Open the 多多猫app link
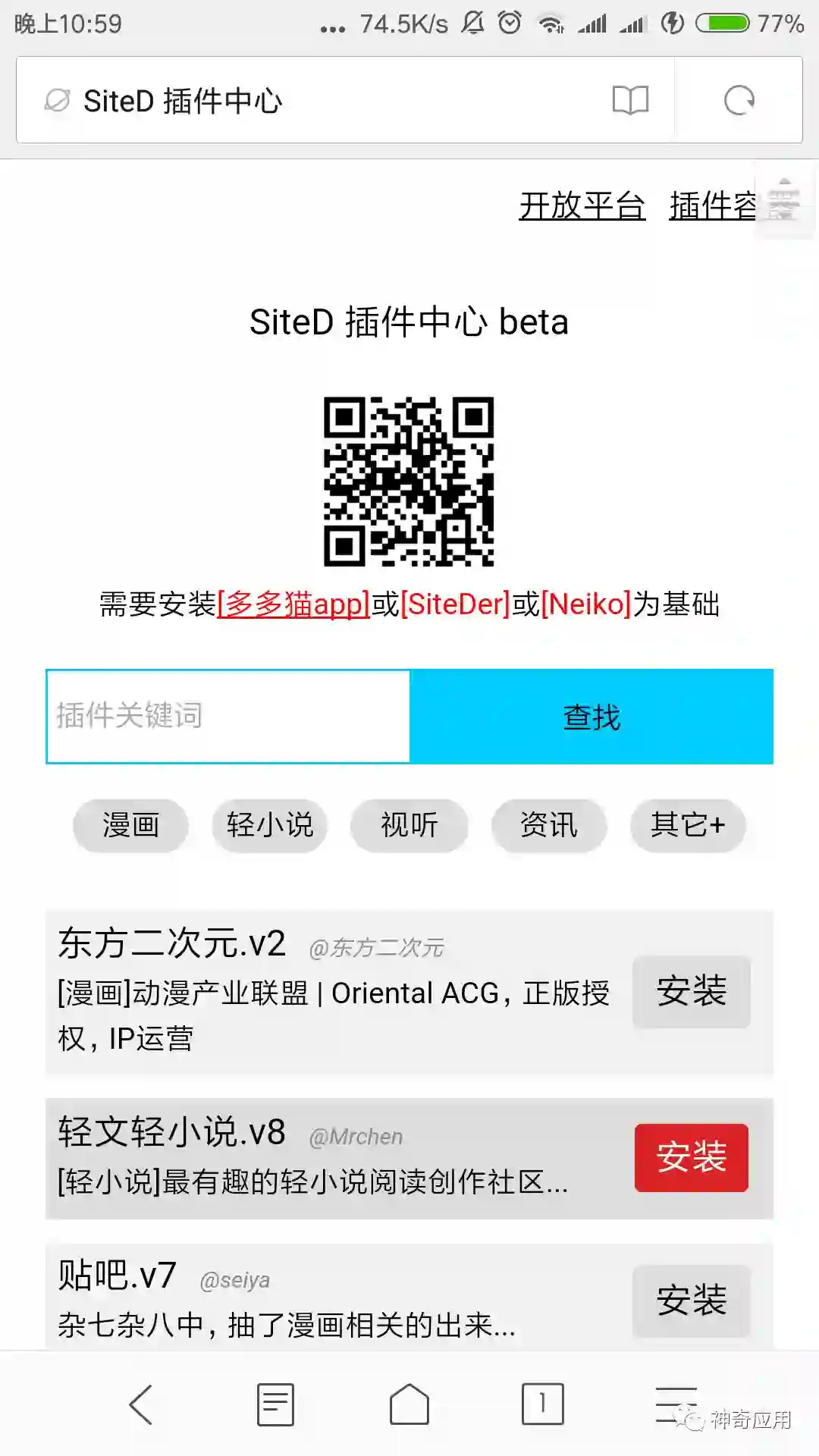The width and height of the screenshot is (819, 1456). [293, 604]
